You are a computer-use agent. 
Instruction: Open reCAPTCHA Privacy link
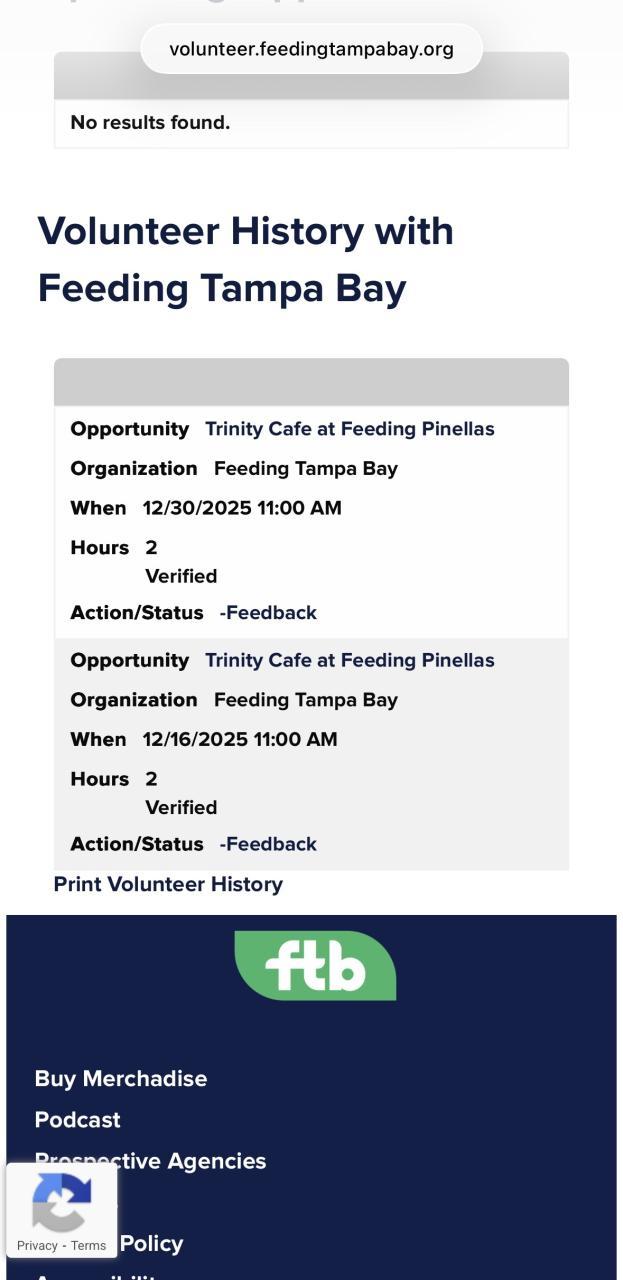[x=37, y=1245]
